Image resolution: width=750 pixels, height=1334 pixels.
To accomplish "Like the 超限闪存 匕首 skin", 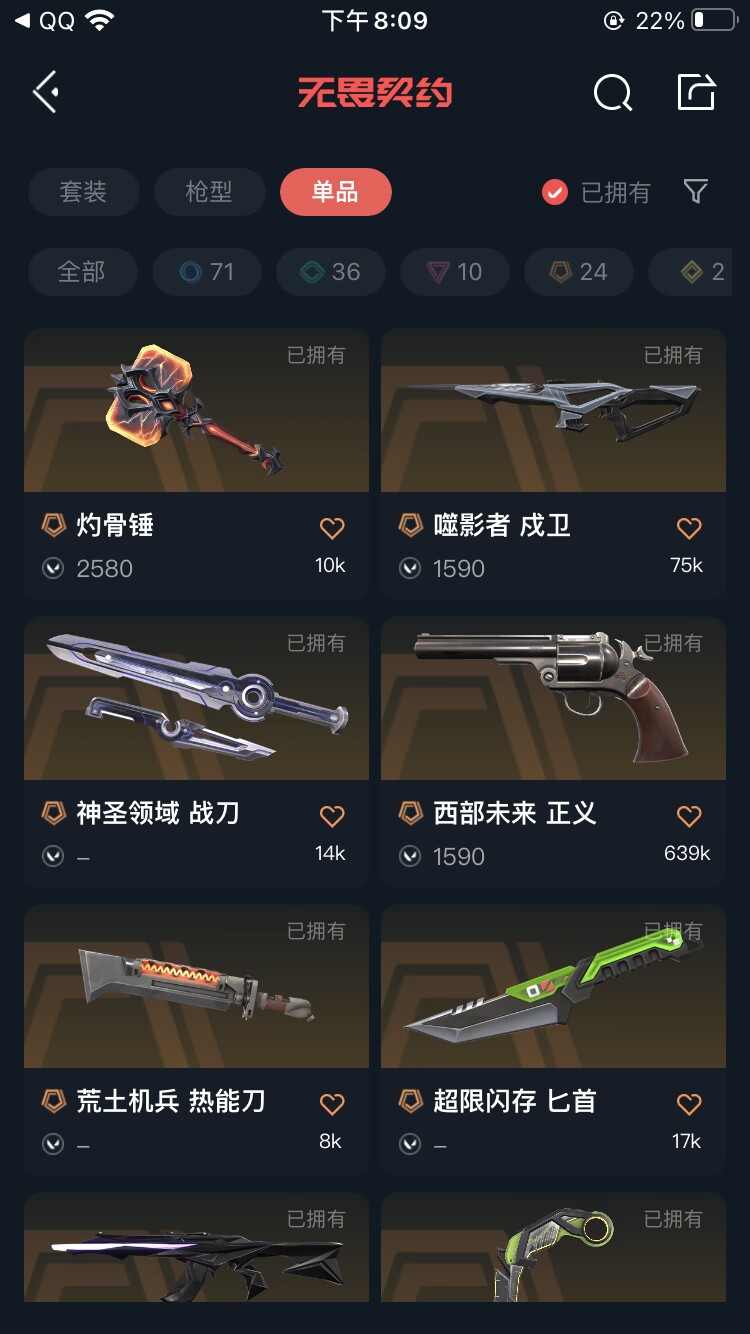I will (x=689, y=1104).
